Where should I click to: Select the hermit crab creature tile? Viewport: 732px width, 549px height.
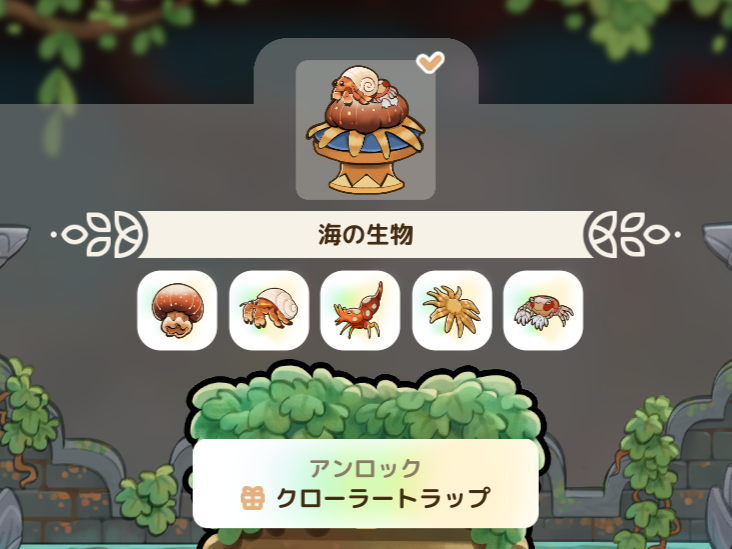click(x=268, y=310)
